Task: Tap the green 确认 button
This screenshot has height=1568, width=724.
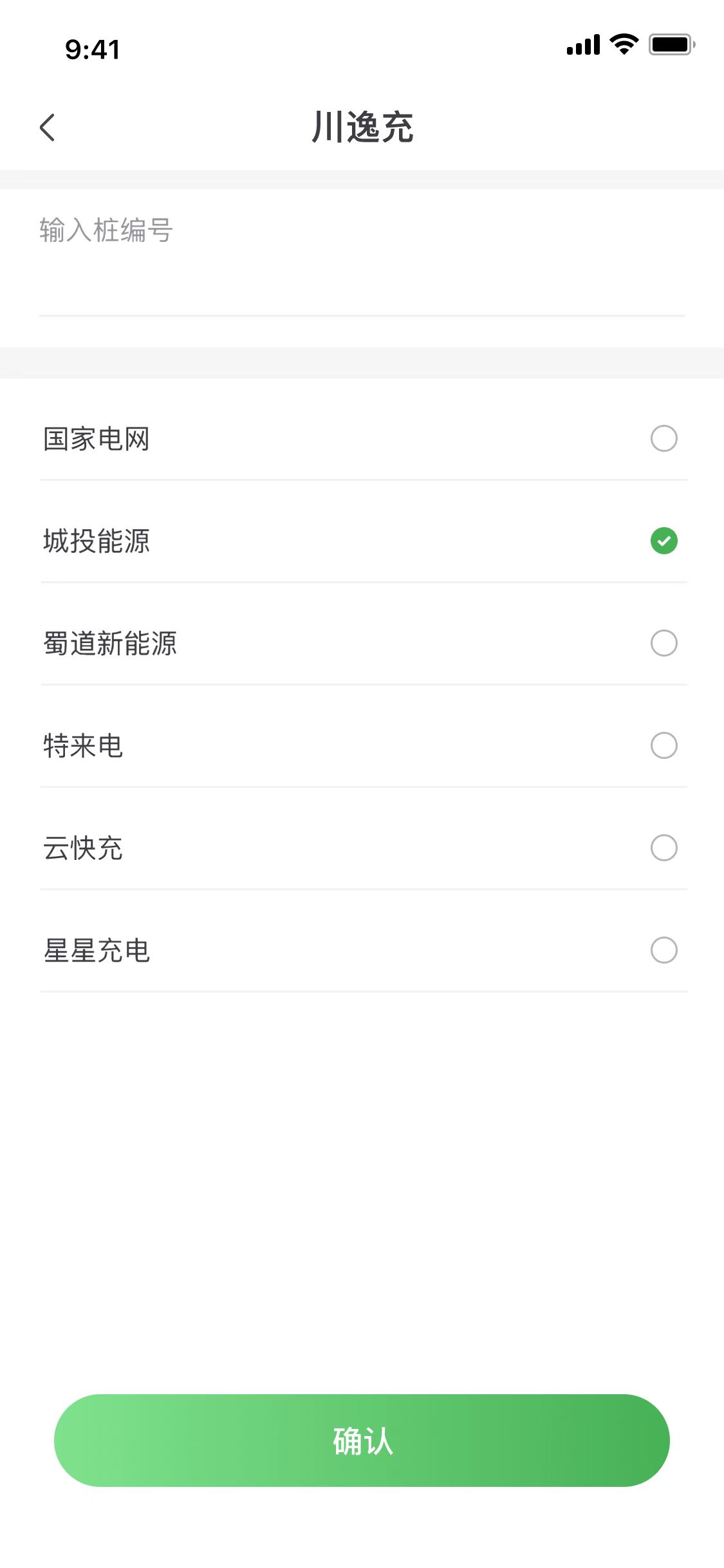Action: pyautogui.click(x=362, y=1441)
